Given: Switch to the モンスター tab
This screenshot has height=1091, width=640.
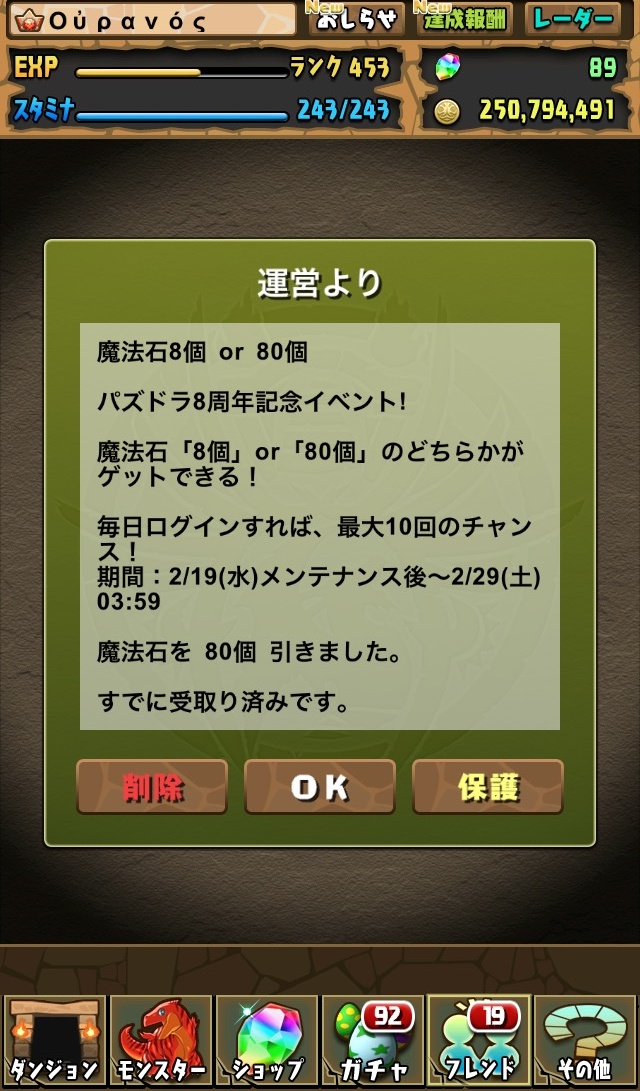Looking at the screenshot, I should pyautogui.click(x=161, y=1042).
